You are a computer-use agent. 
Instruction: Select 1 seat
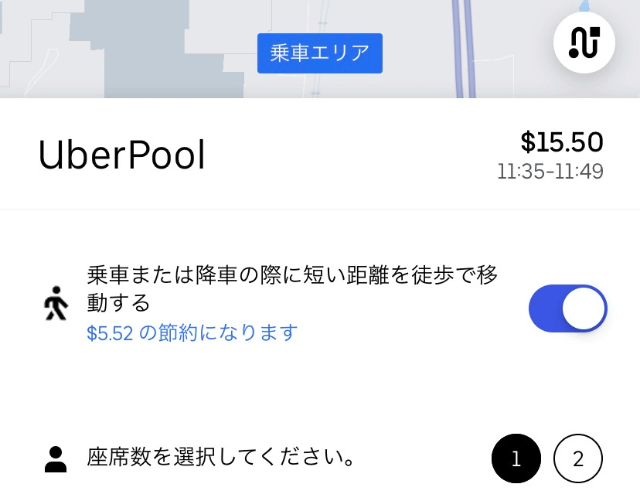tap(516, 460)
